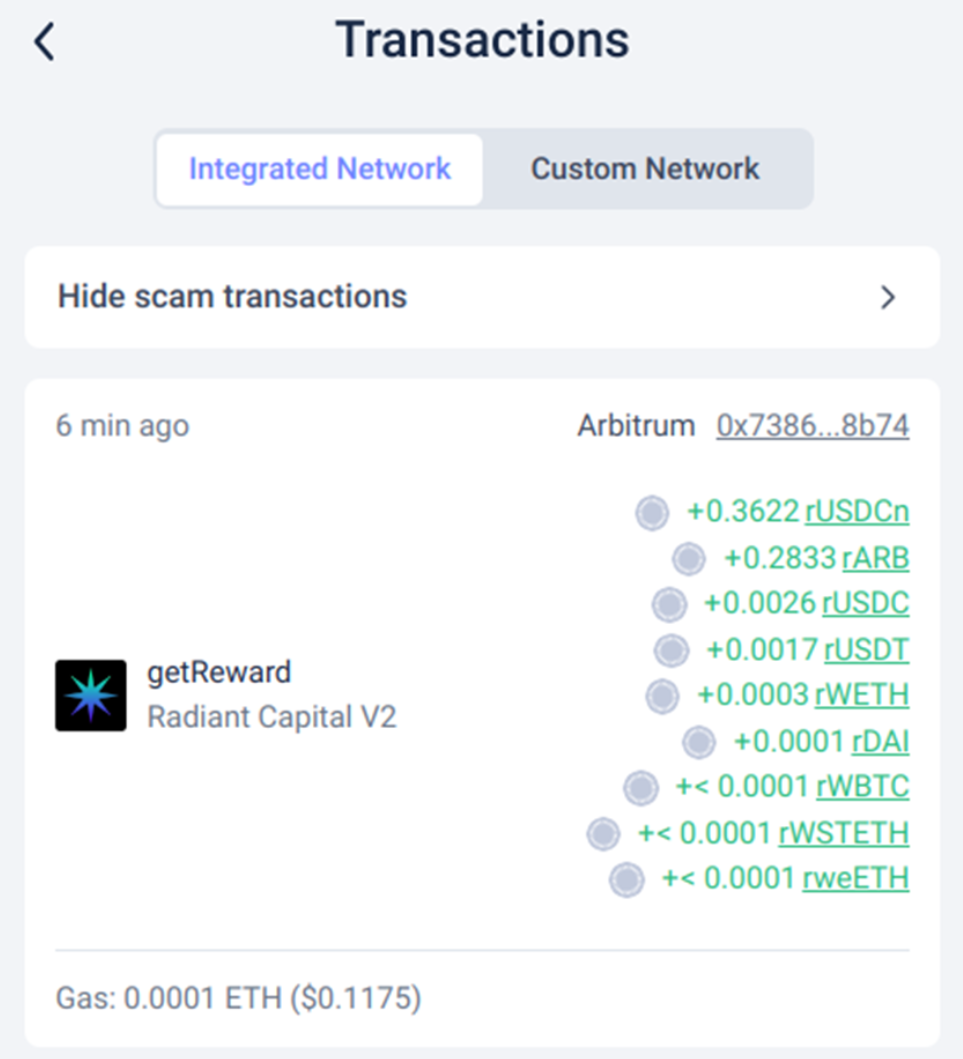View the rUSDT token link
This screenshot has height=1059, width=963.
click(x=866, y=650)
